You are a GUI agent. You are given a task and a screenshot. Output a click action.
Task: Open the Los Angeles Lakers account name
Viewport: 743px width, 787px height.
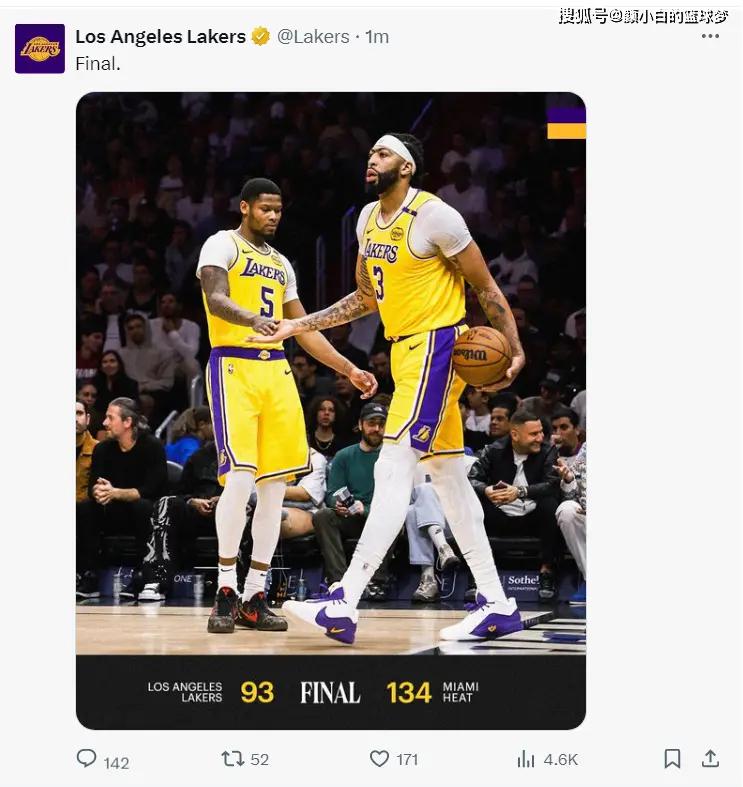[x=160, y=36]
